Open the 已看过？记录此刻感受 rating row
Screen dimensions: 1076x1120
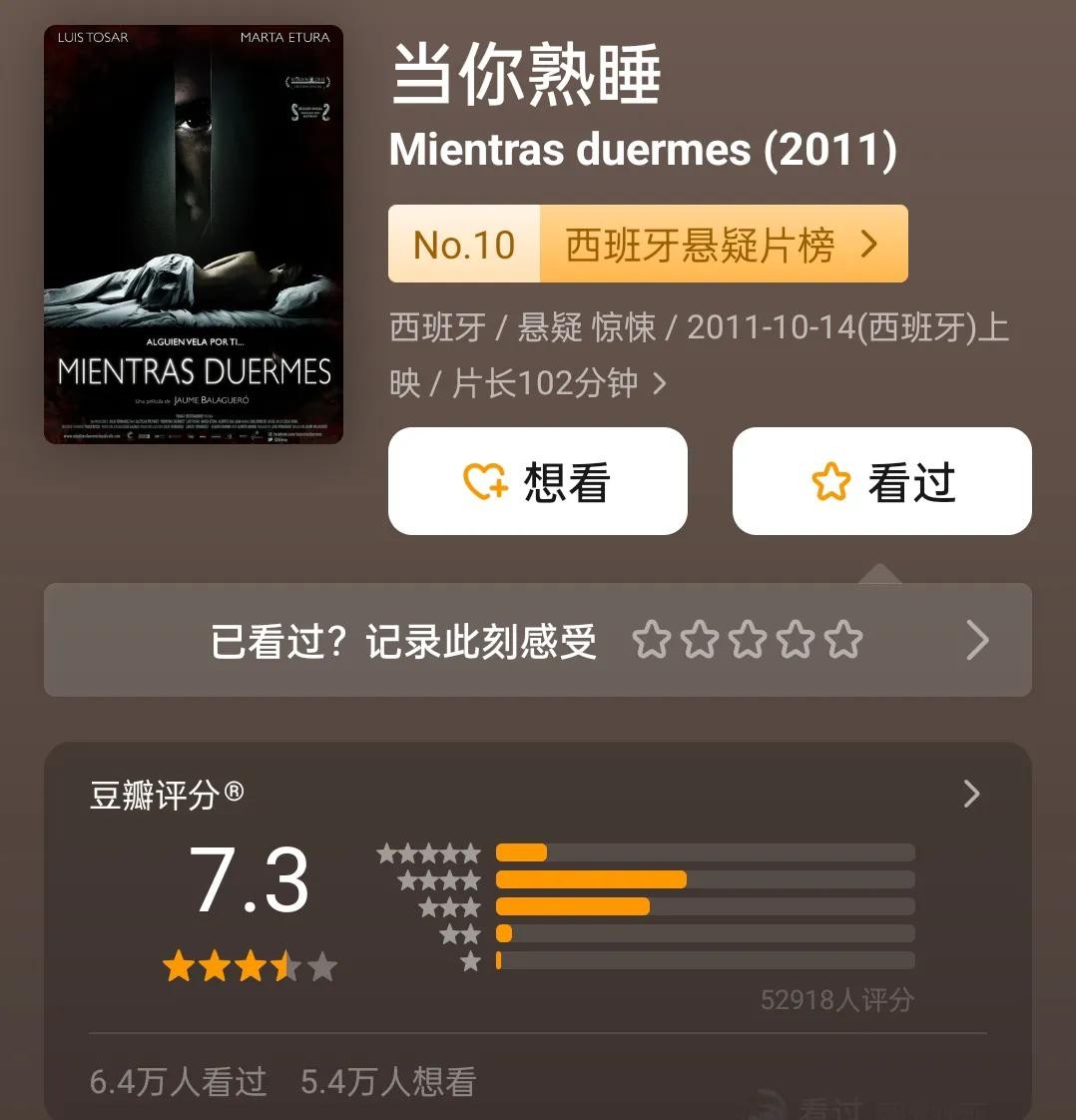[537, 640]
